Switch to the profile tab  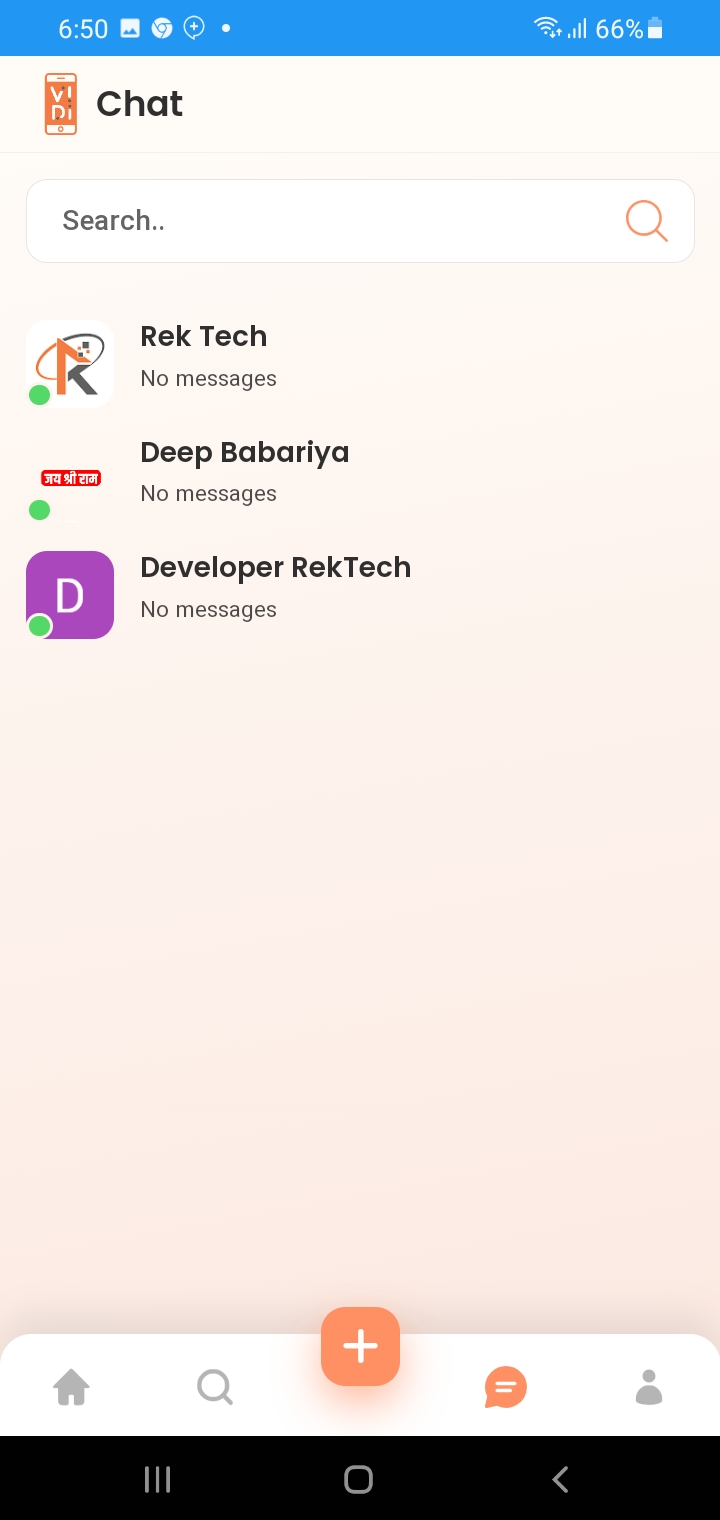coord(649,1387)
